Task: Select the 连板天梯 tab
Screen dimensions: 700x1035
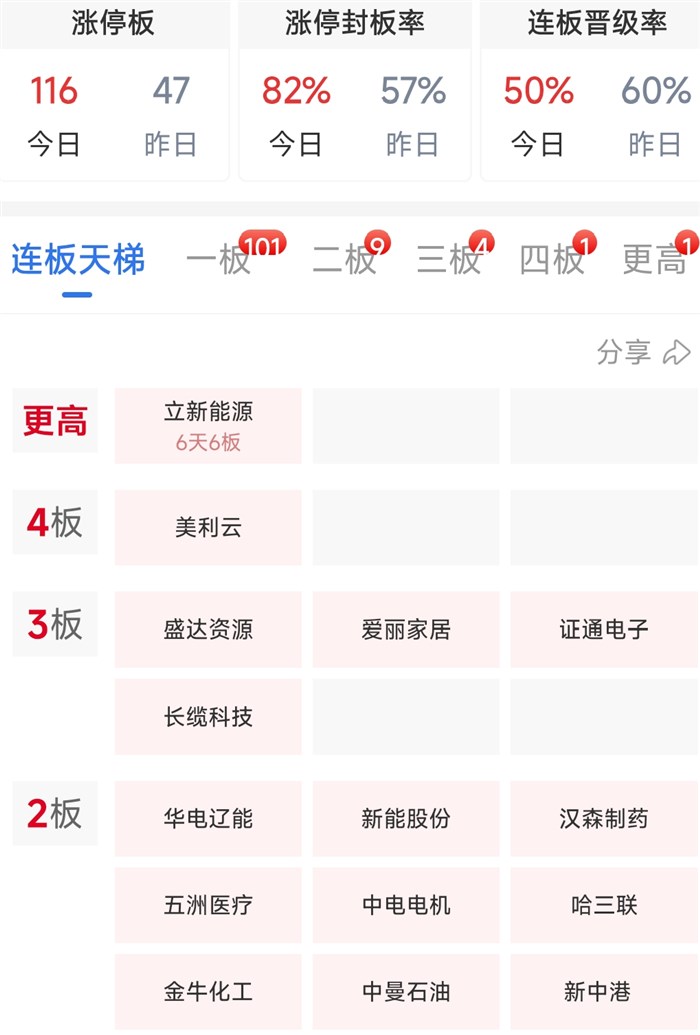Action: click(78, 259)
